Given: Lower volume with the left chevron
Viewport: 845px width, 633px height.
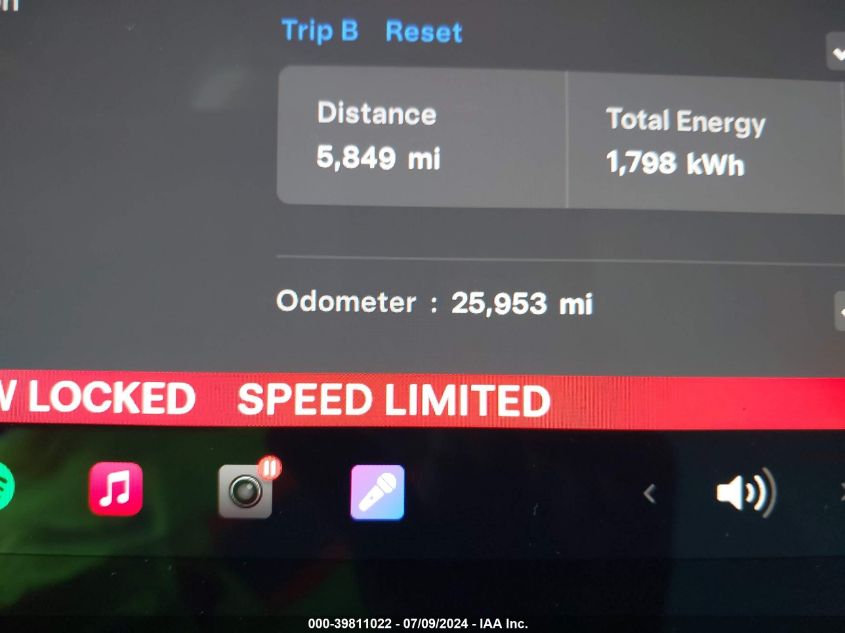Looking at the screenshot, I should pos(650,493).
